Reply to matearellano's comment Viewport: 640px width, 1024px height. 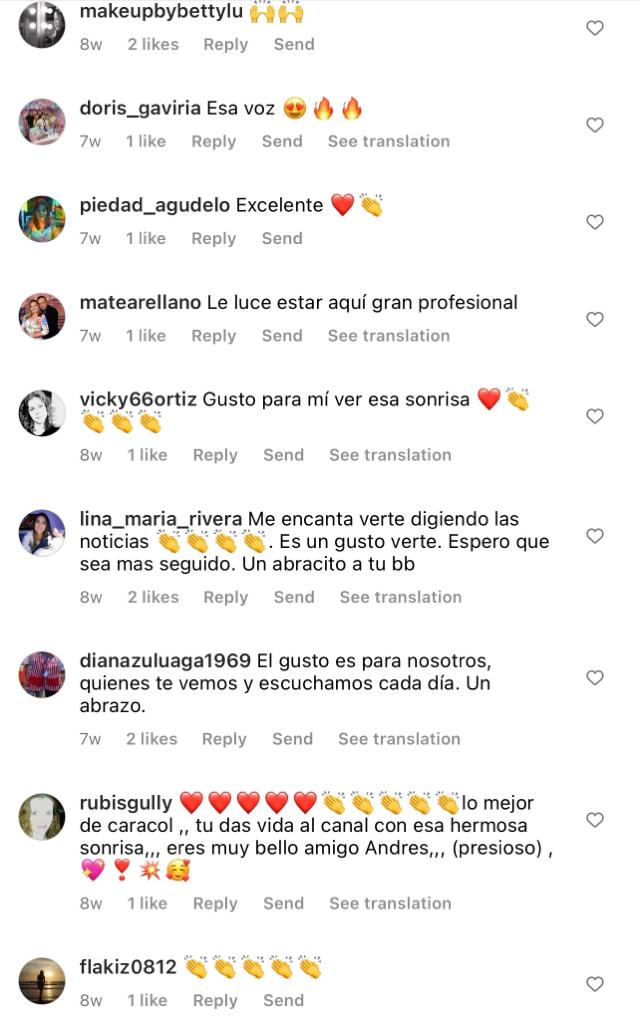point(213,335)
